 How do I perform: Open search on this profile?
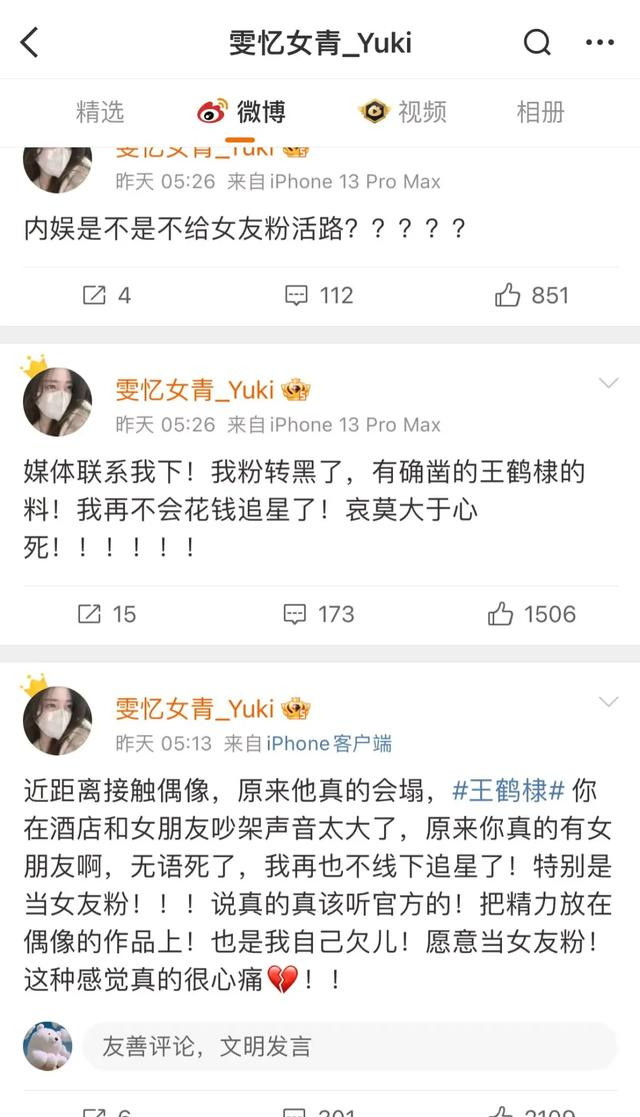[537, 42]
